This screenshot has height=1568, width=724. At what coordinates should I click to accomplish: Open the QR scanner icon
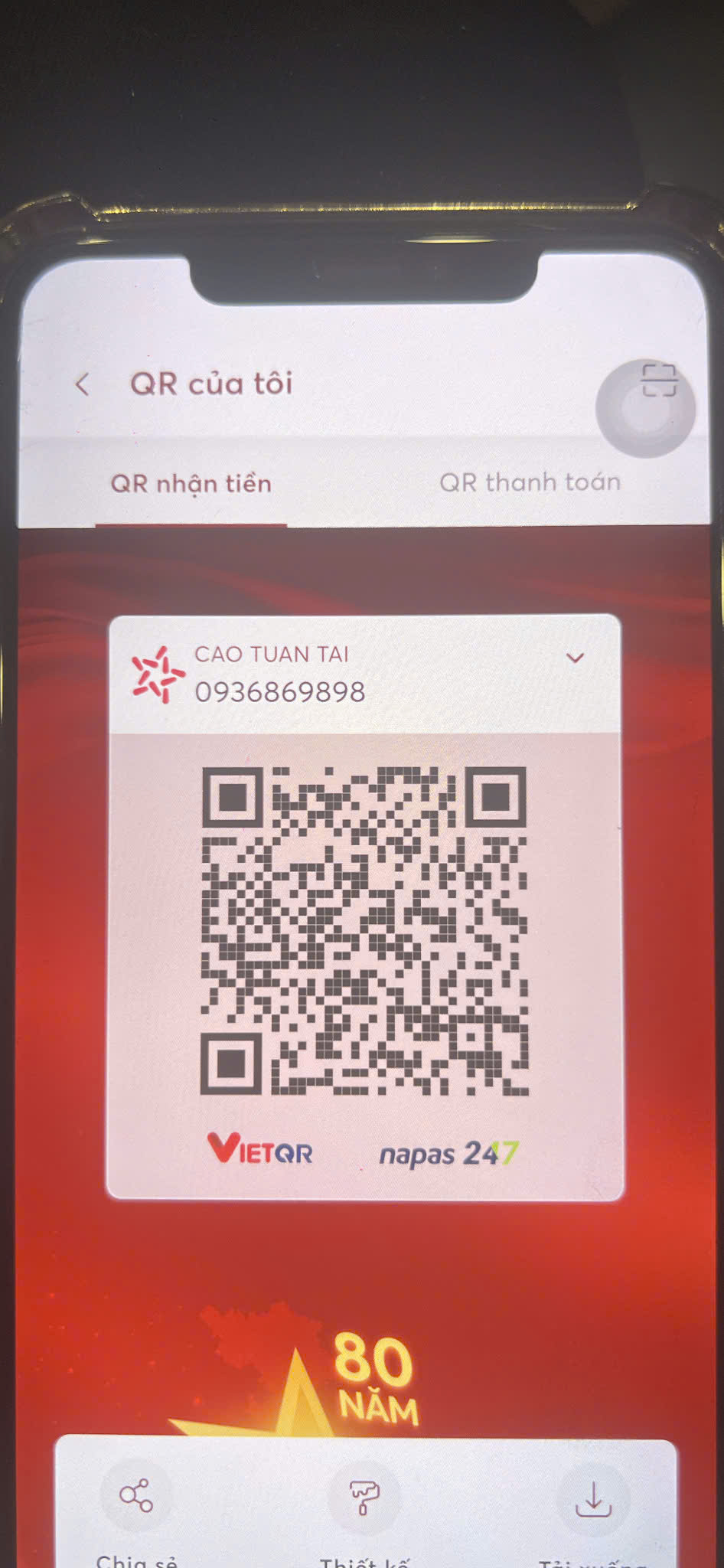click(x=658, y=381)
